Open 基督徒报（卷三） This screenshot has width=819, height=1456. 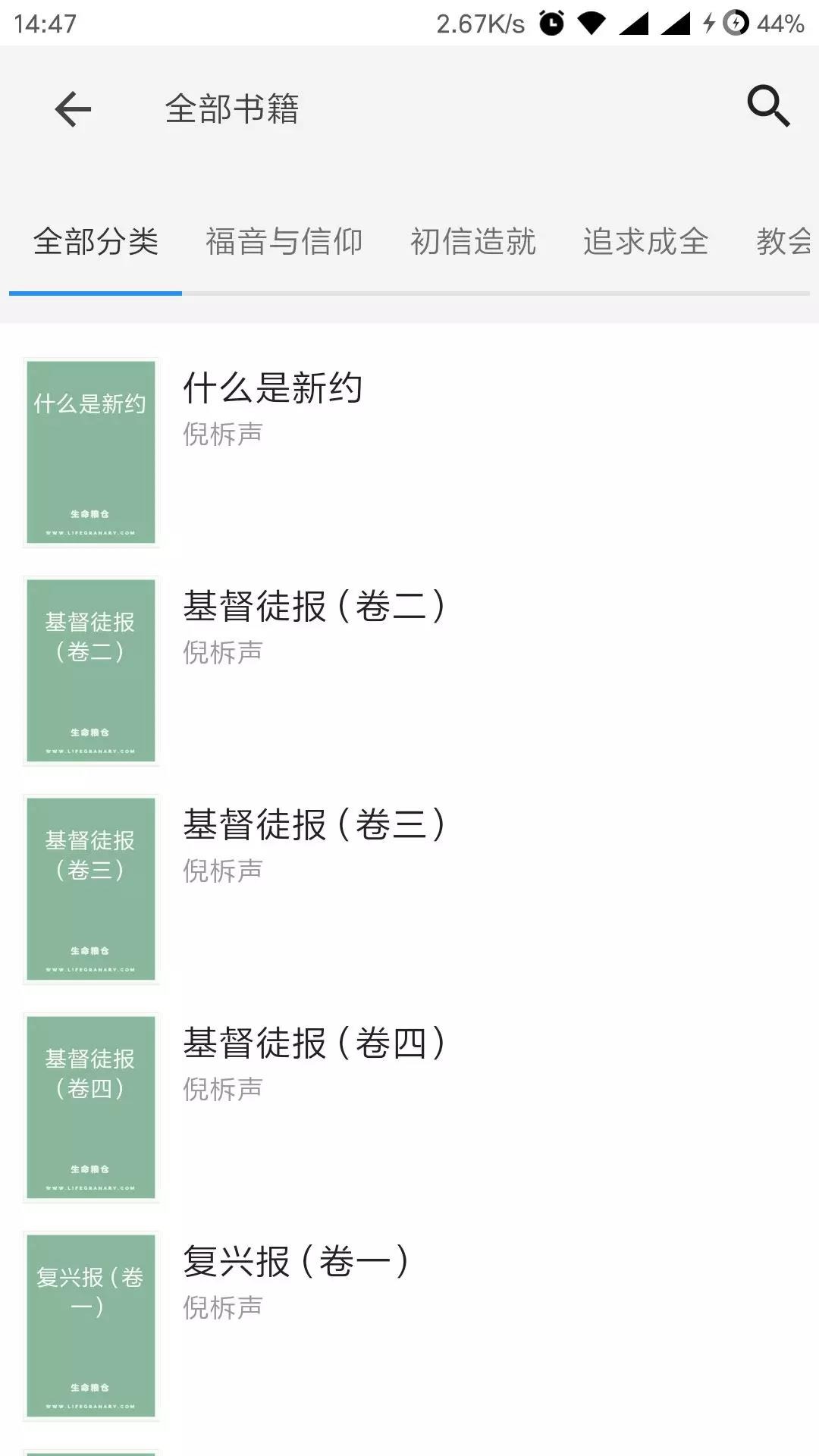point(409,890)
